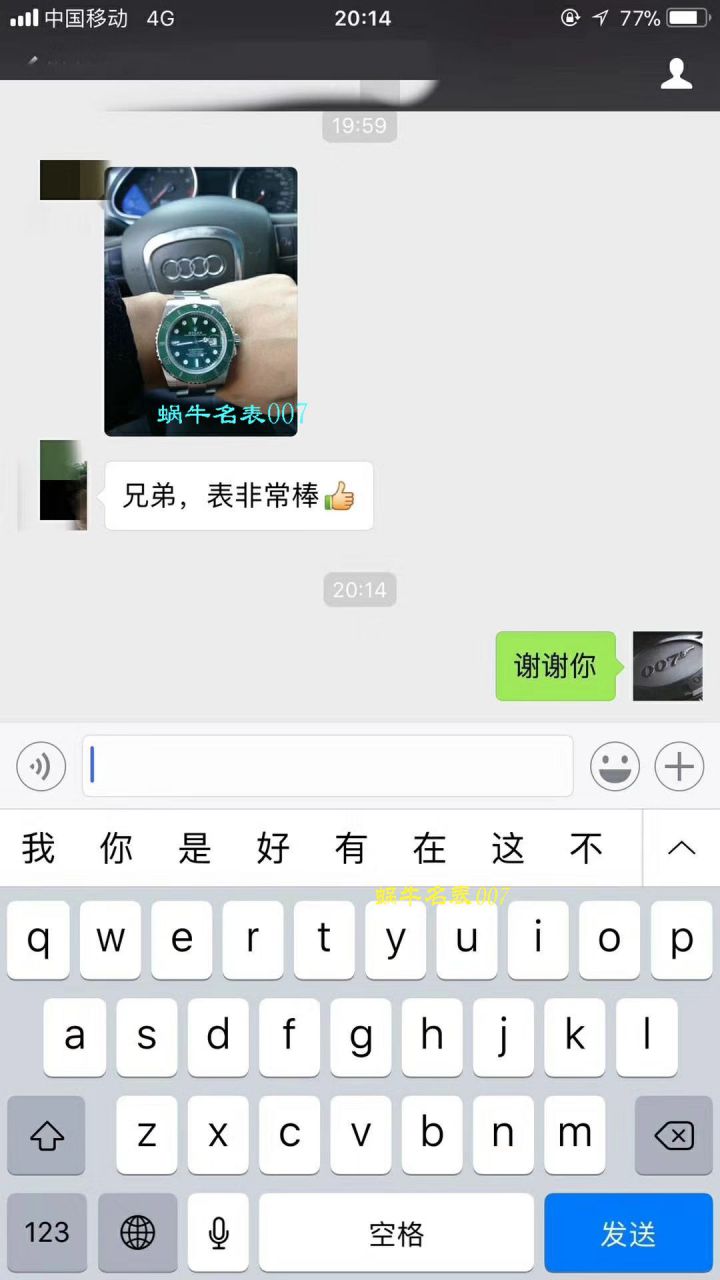Tap the message text input field
Viewport: 720px width, 1280px height.
(x=327, y=766)
